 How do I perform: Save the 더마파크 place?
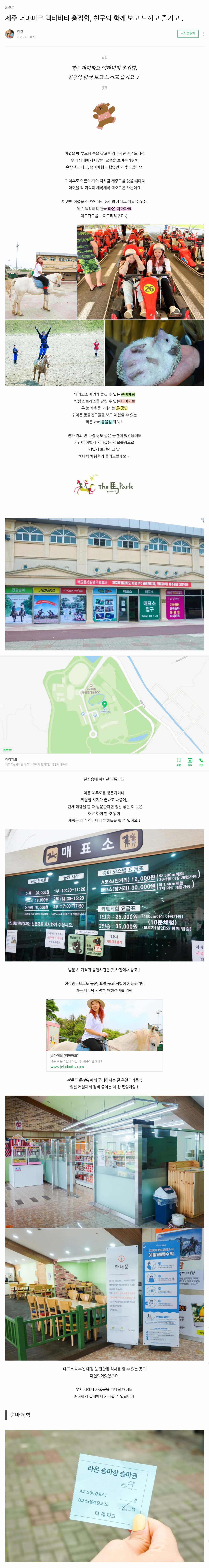178,761
